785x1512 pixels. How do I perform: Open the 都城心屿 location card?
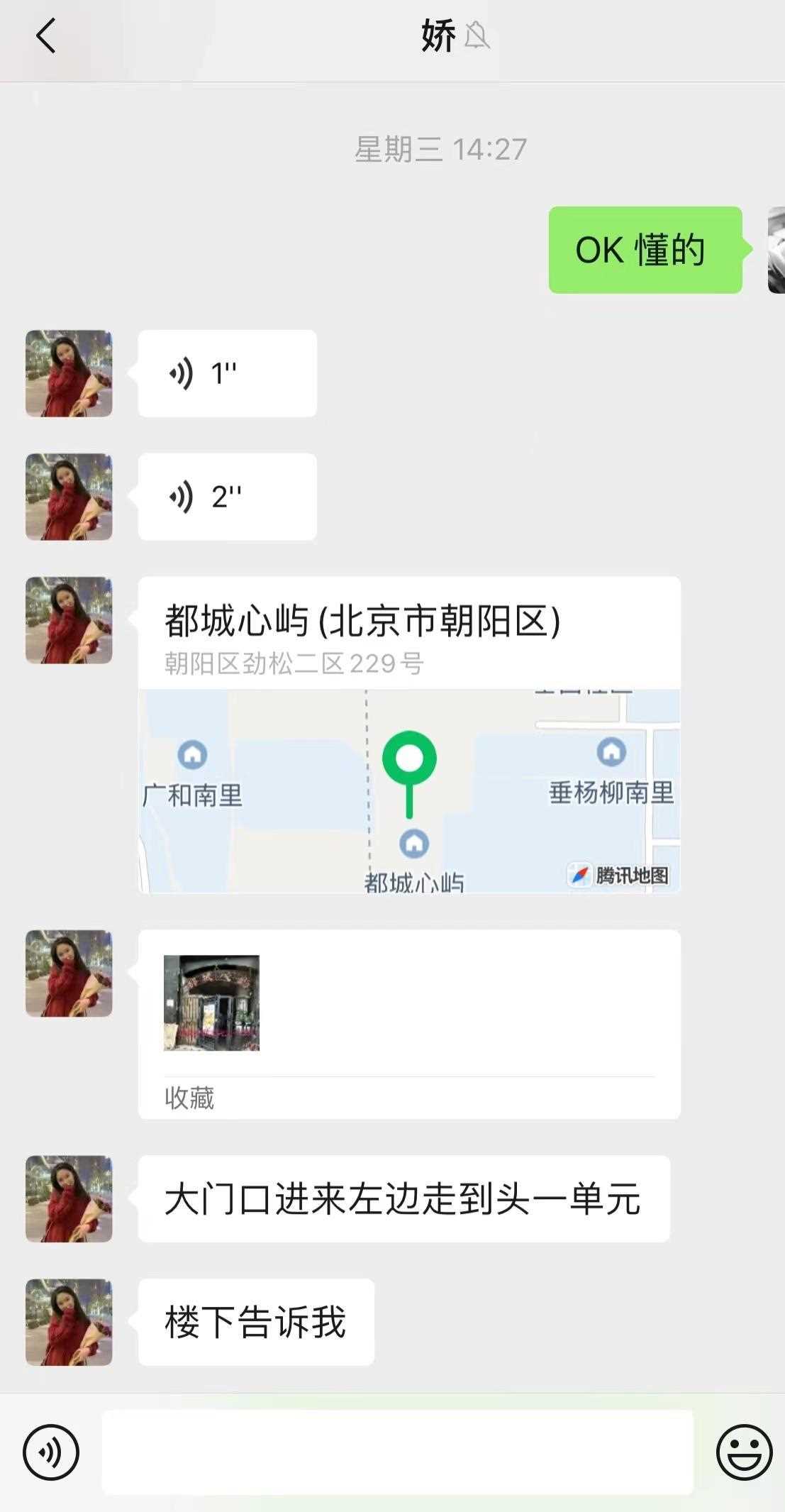[x=409, y=734]
